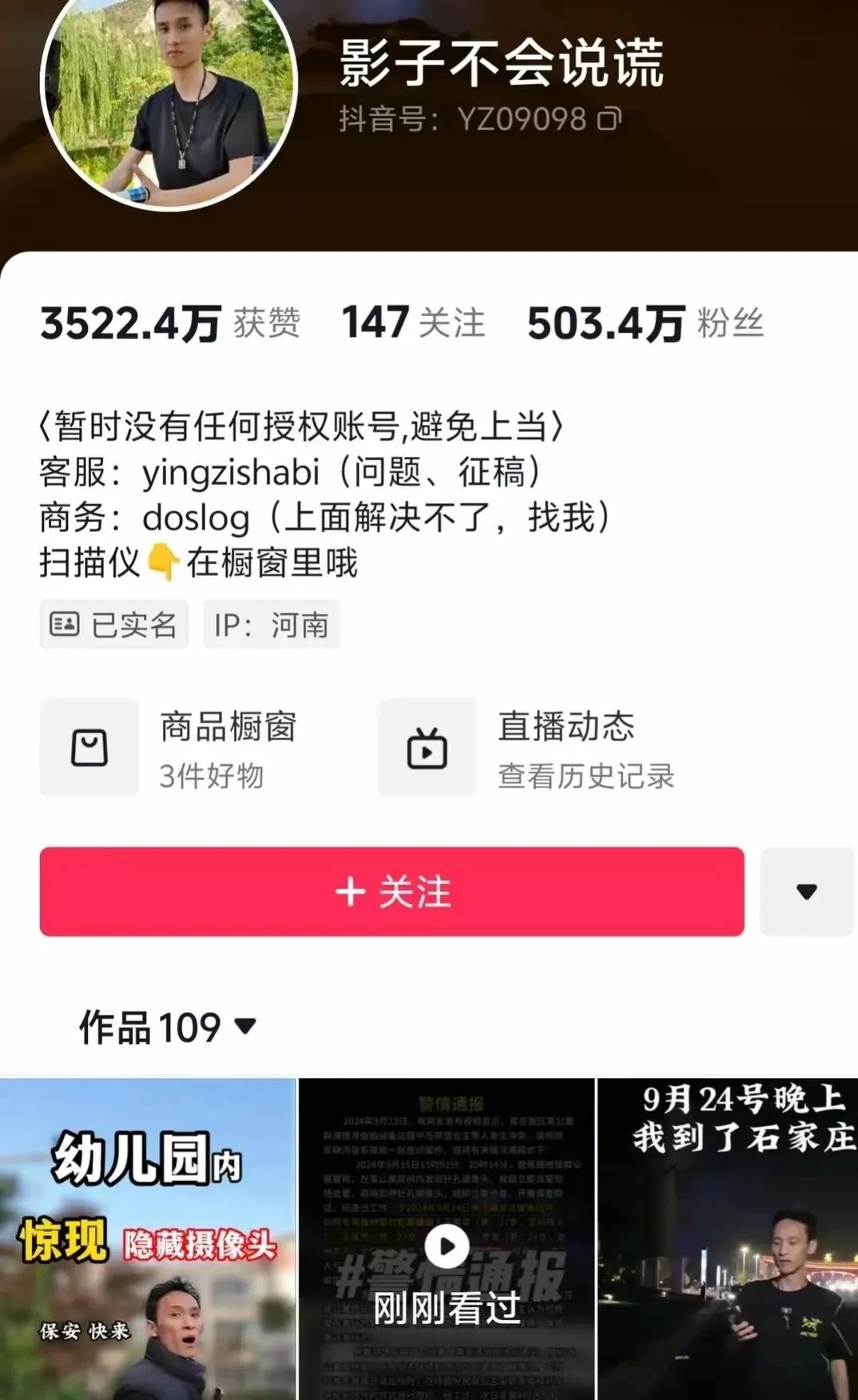This screenshot has width=858, height=1400.
Task: Play the 幼儿园内惊现隐藏摄像头 video
Action: 148,1238
